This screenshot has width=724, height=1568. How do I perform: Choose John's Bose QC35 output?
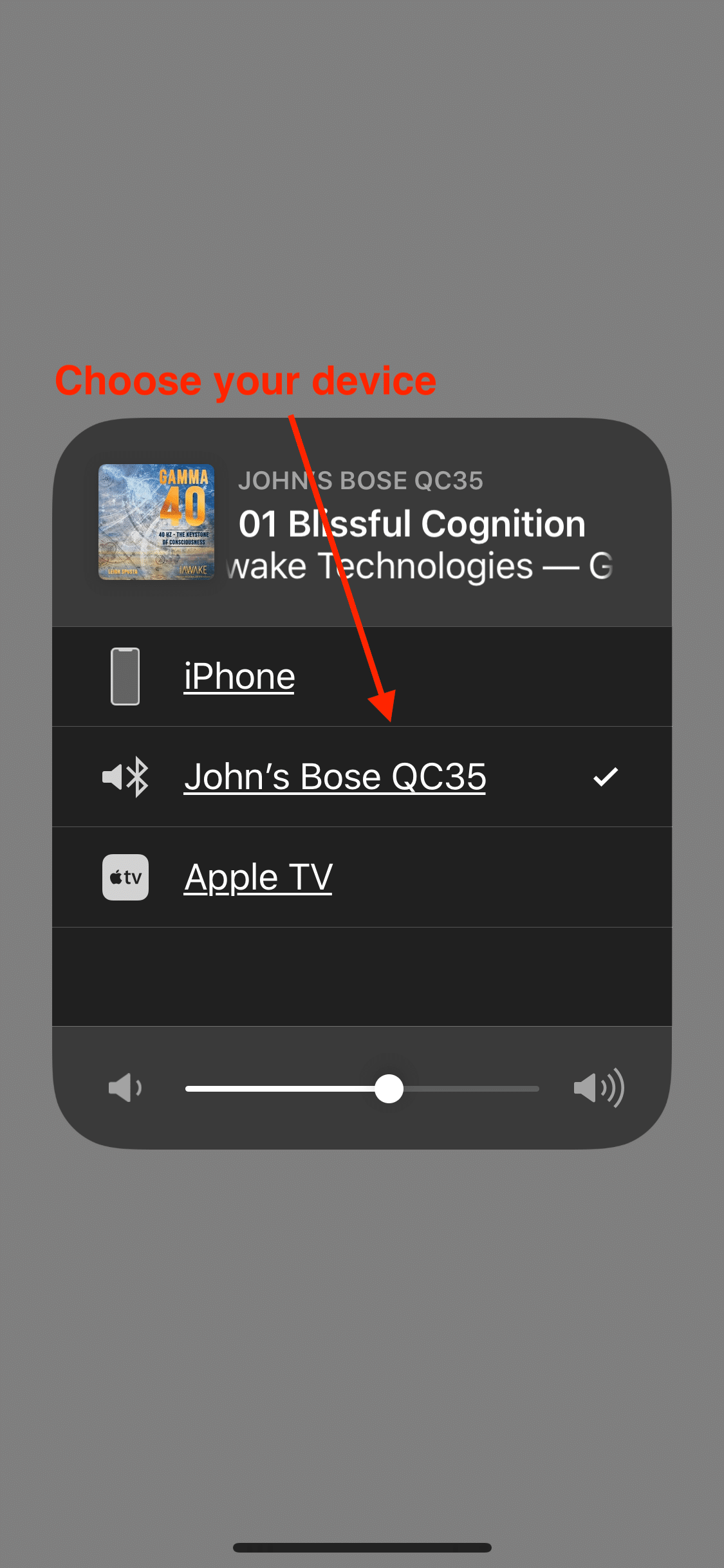[362, 777]
